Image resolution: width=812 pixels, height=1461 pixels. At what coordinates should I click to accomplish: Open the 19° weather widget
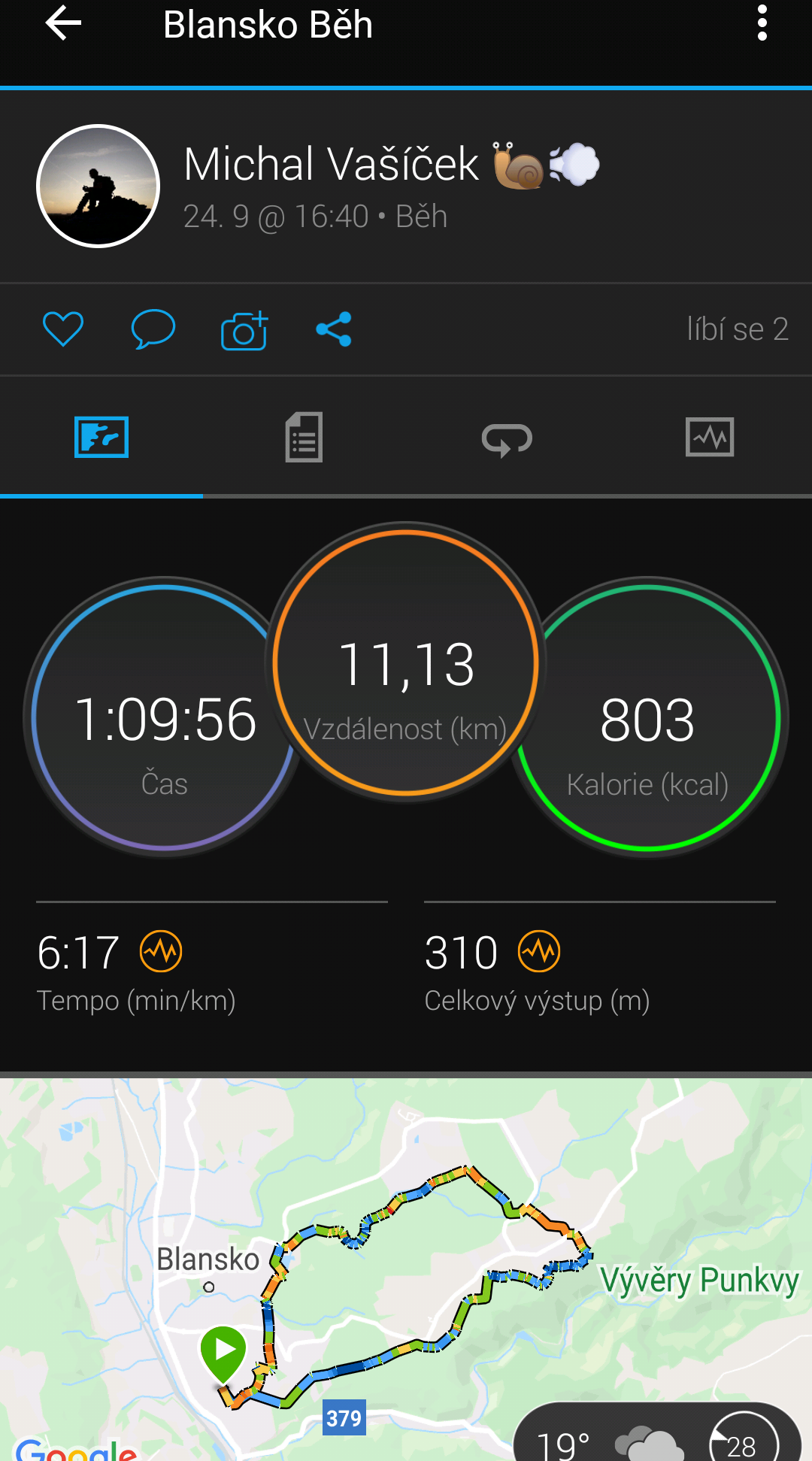tap(657, 1432)
